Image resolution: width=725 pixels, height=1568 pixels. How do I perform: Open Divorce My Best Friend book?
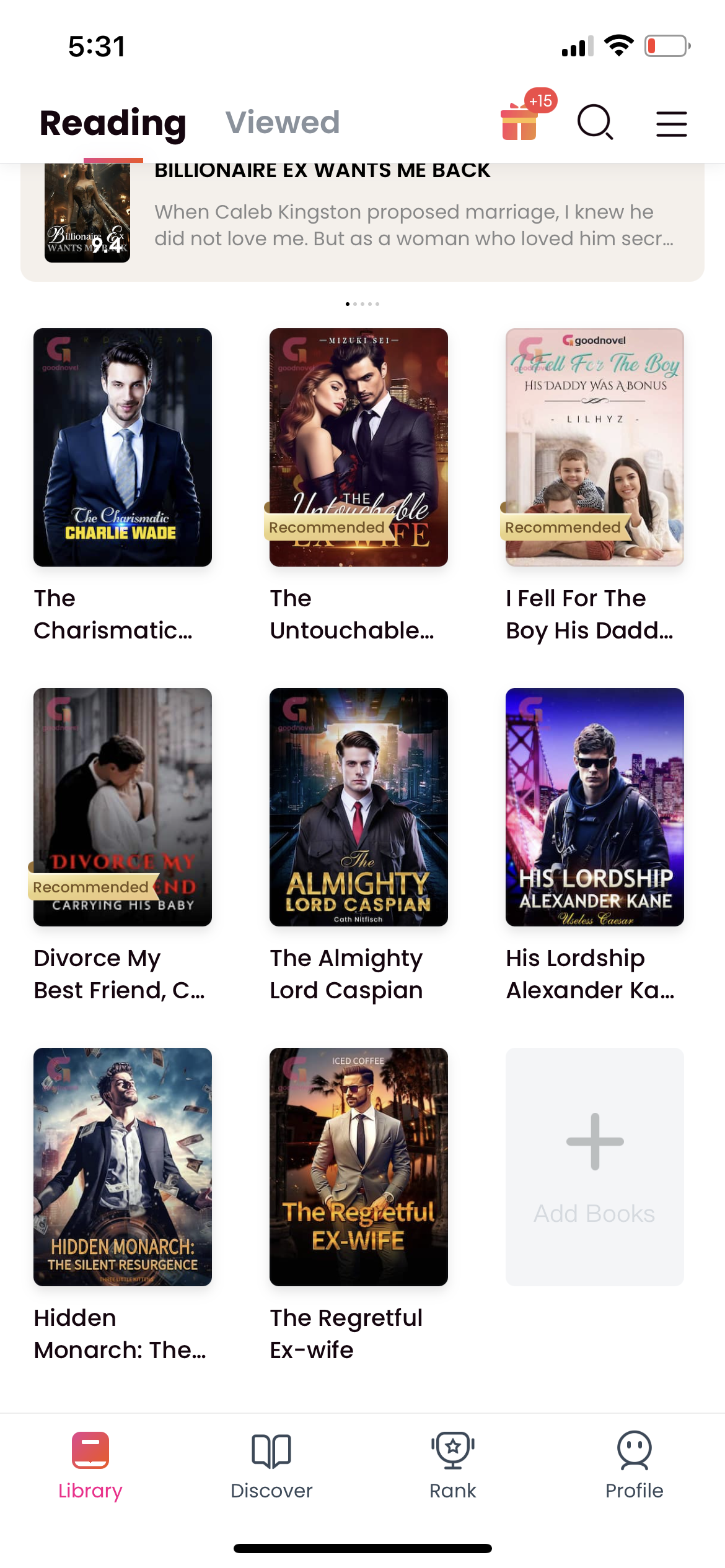pyautogui.click(x=123, y=807)
